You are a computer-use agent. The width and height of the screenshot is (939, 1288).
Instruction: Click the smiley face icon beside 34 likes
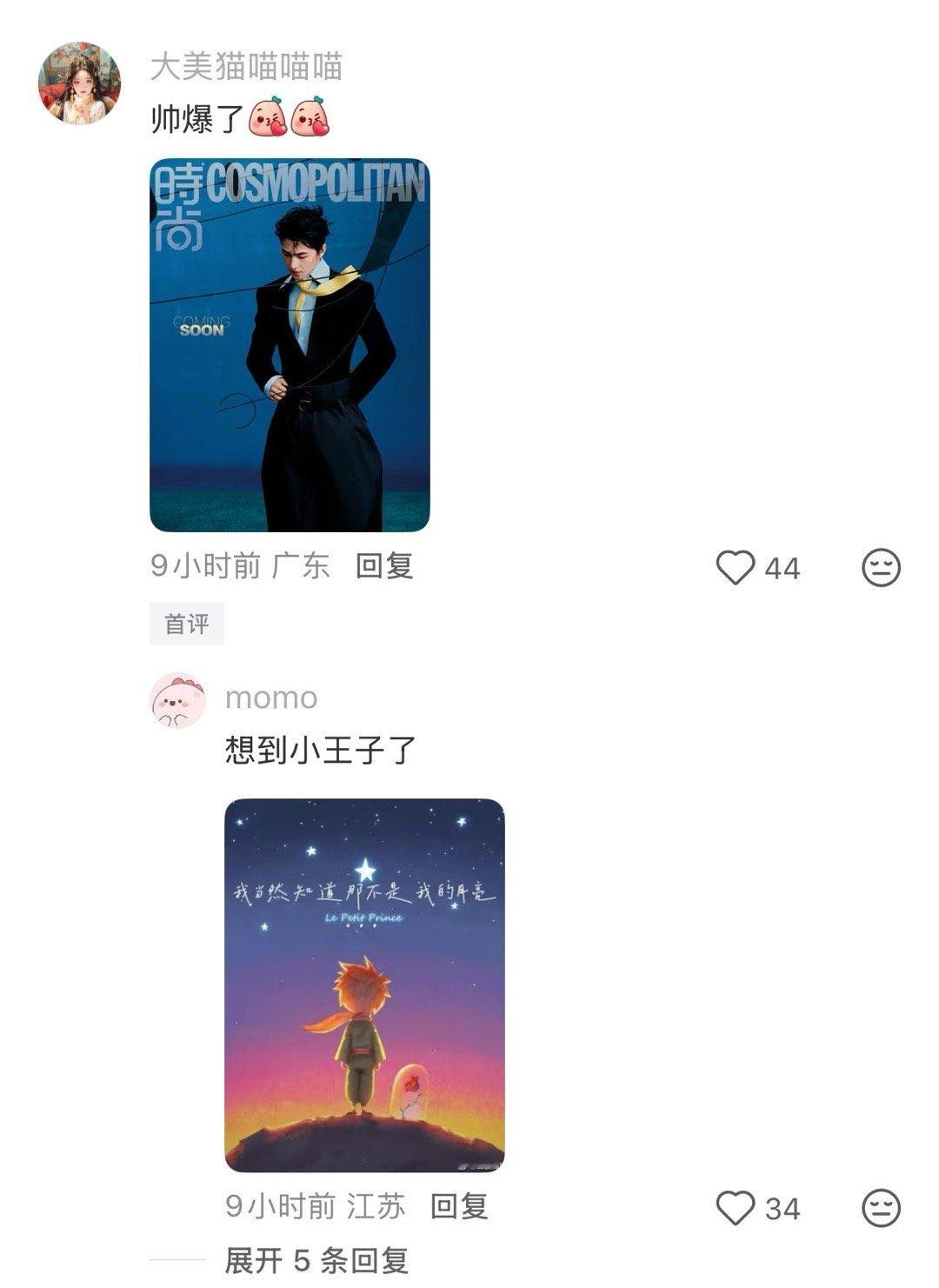881,1205
